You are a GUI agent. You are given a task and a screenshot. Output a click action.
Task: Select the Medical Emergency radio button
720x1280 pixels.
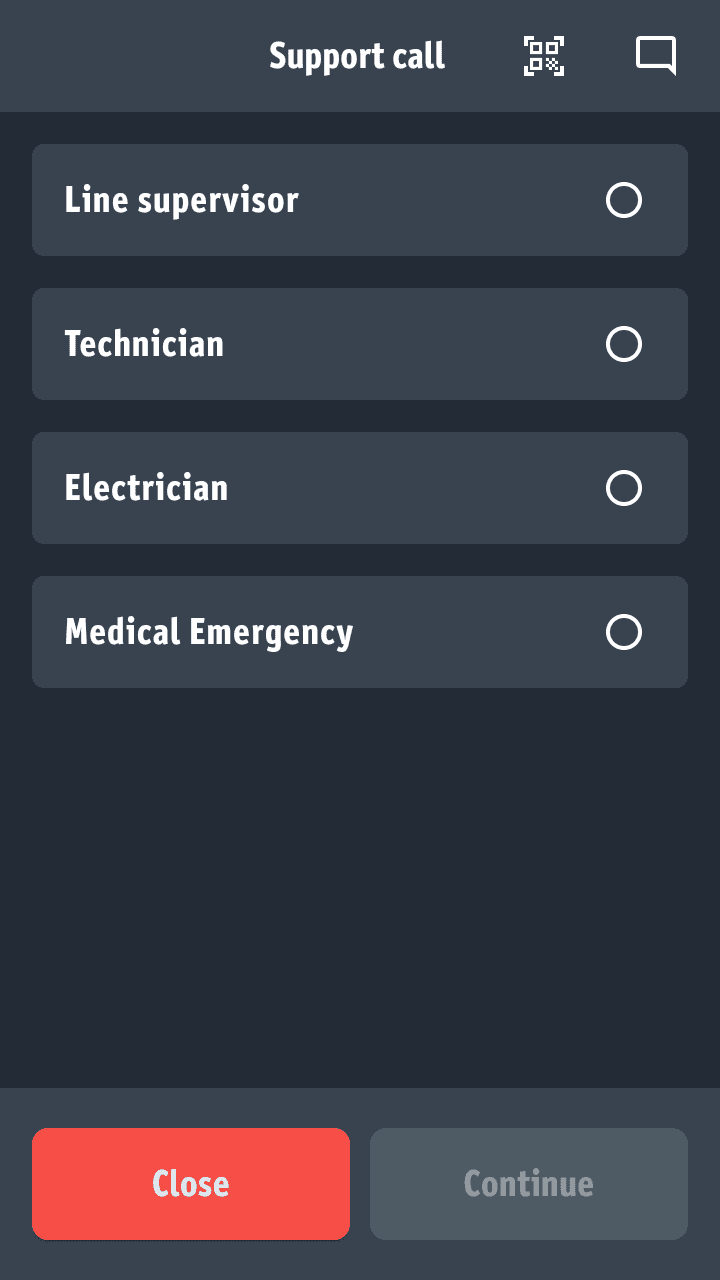623,632
